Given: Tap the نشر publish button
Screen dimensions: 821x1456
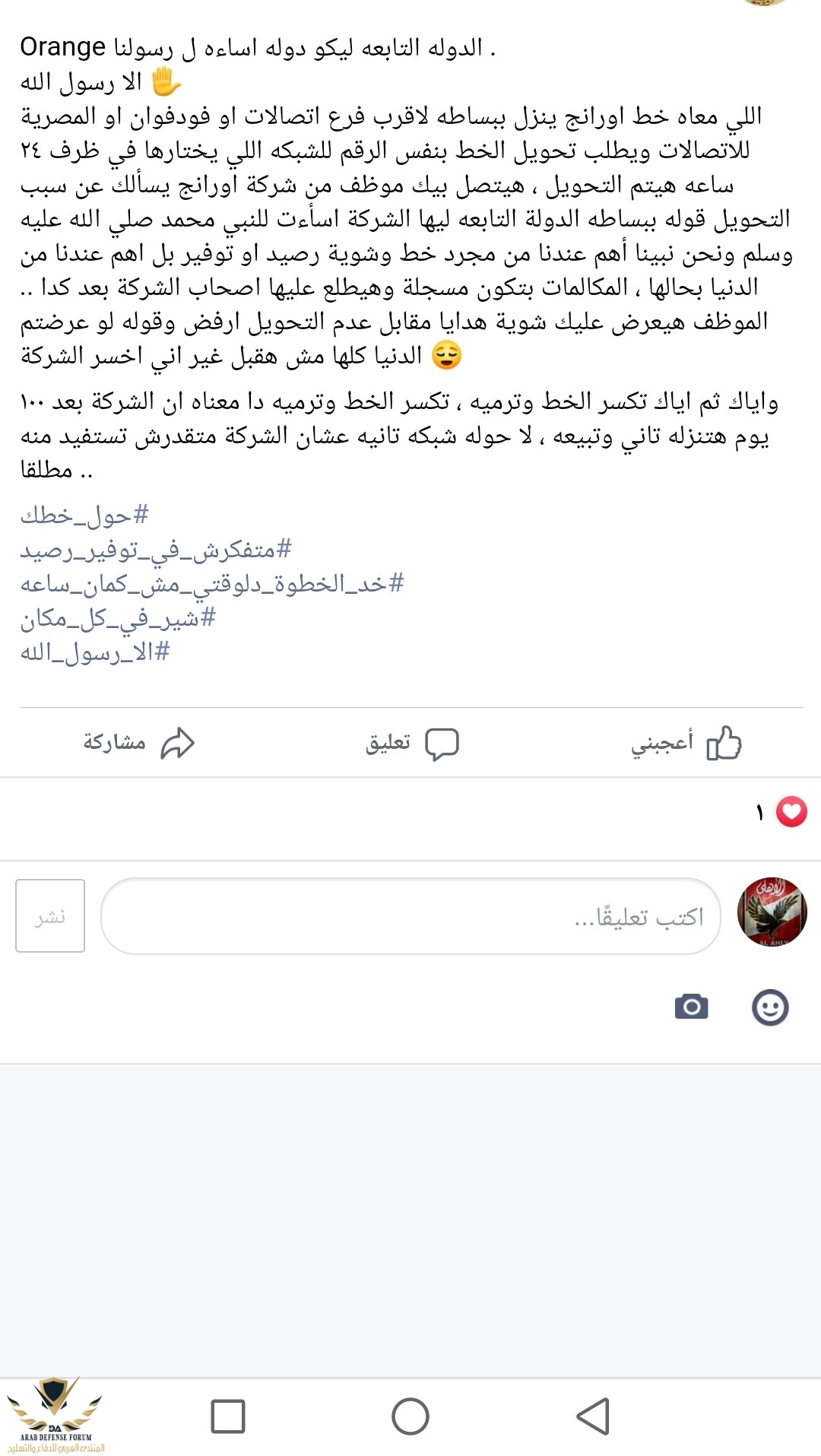Looking at the screenshot, I should 50,916.
